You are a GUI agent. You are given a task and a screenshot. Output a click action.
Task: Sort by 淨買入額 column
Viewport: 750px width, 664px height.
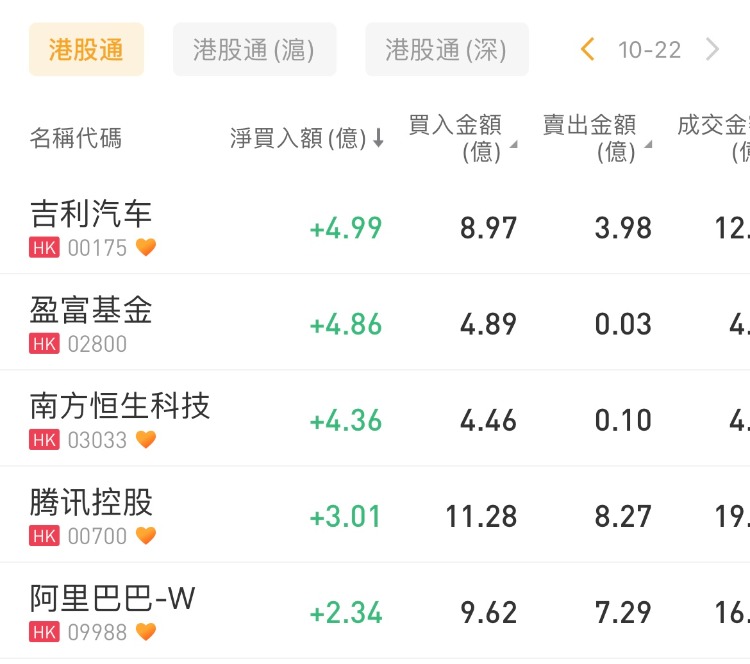click(x=307, y=139)
